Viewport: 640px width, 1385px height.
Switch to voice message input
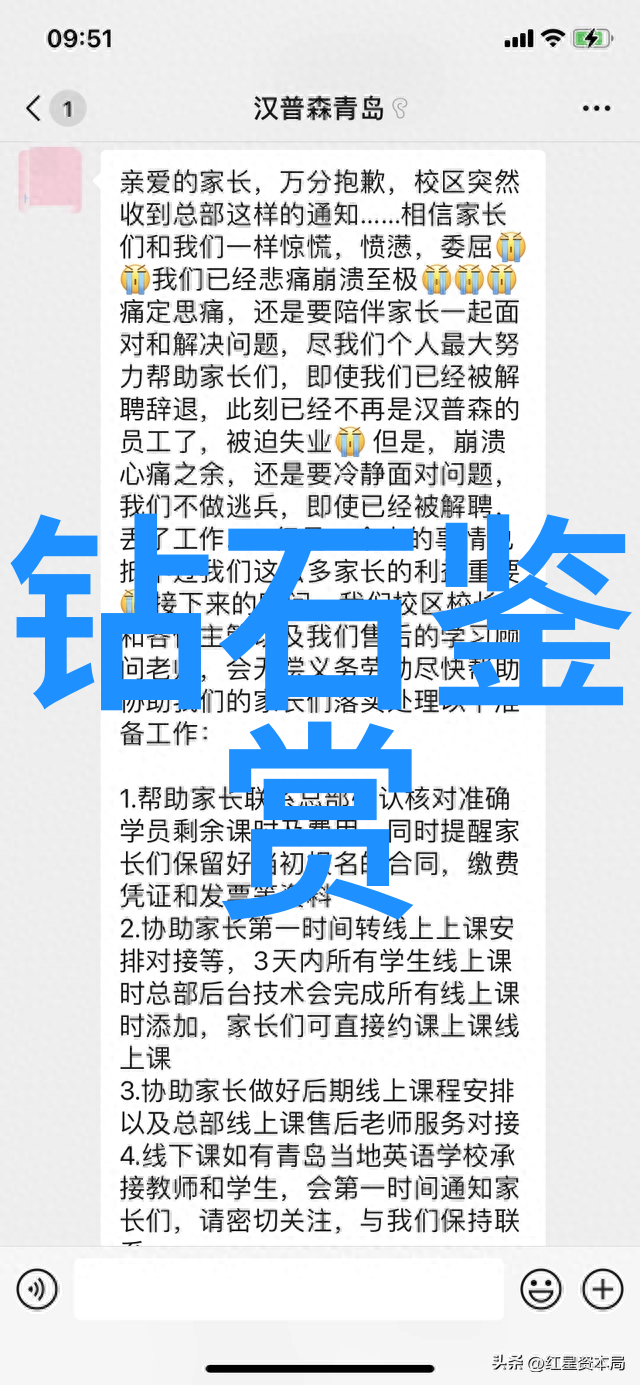[37, 1289]
